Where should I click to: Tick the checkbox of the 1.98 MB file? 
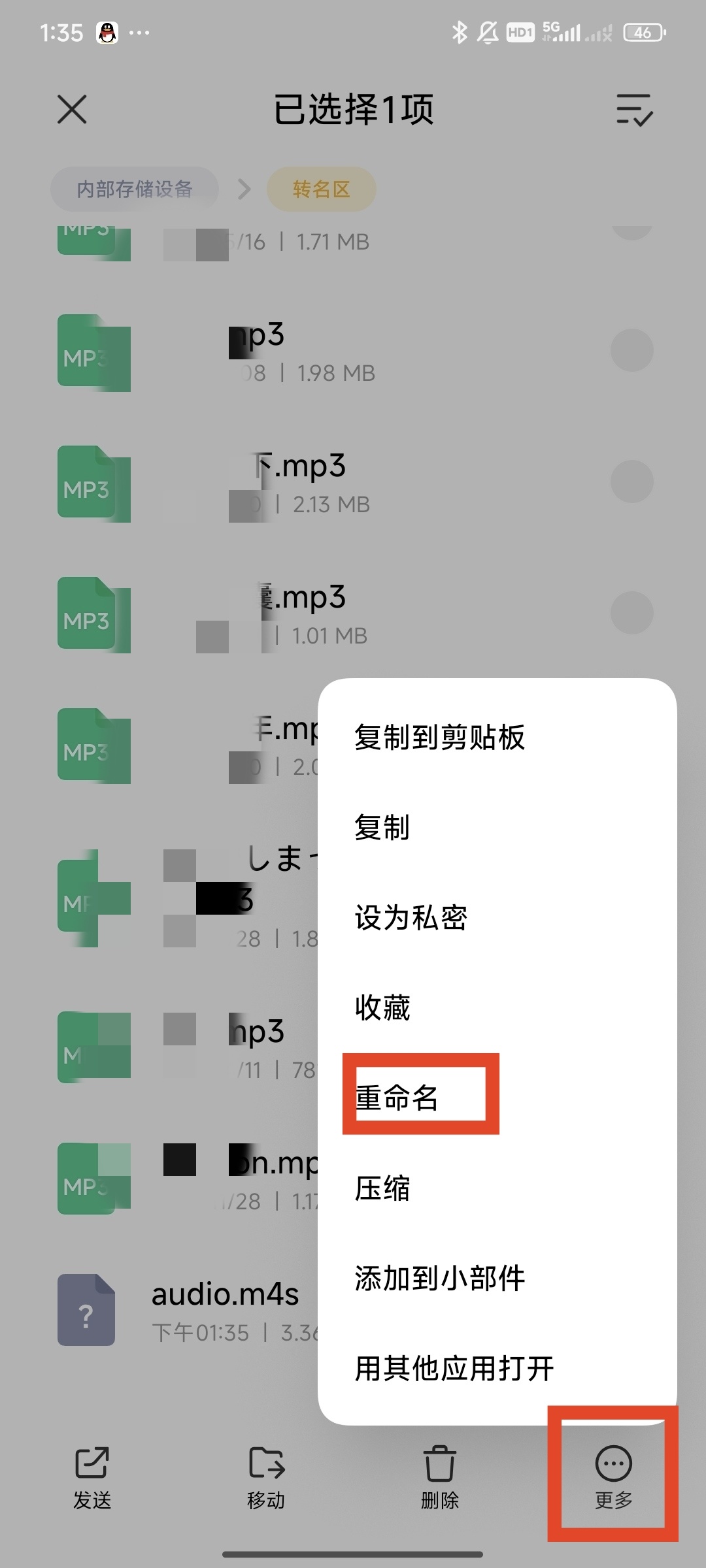631,351
